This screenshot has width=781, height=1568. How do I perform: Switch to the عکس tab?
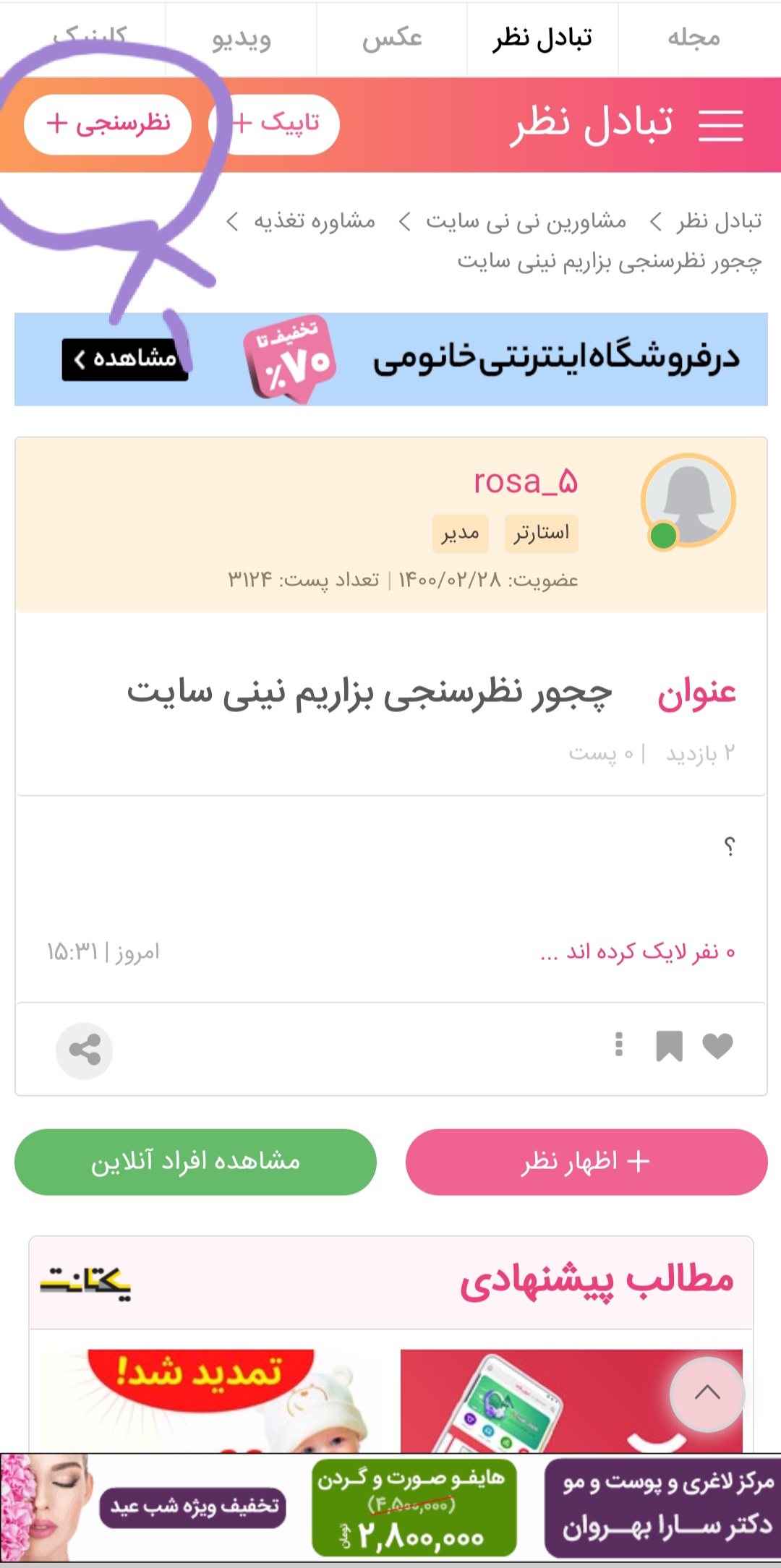click(x=392, y=38)
